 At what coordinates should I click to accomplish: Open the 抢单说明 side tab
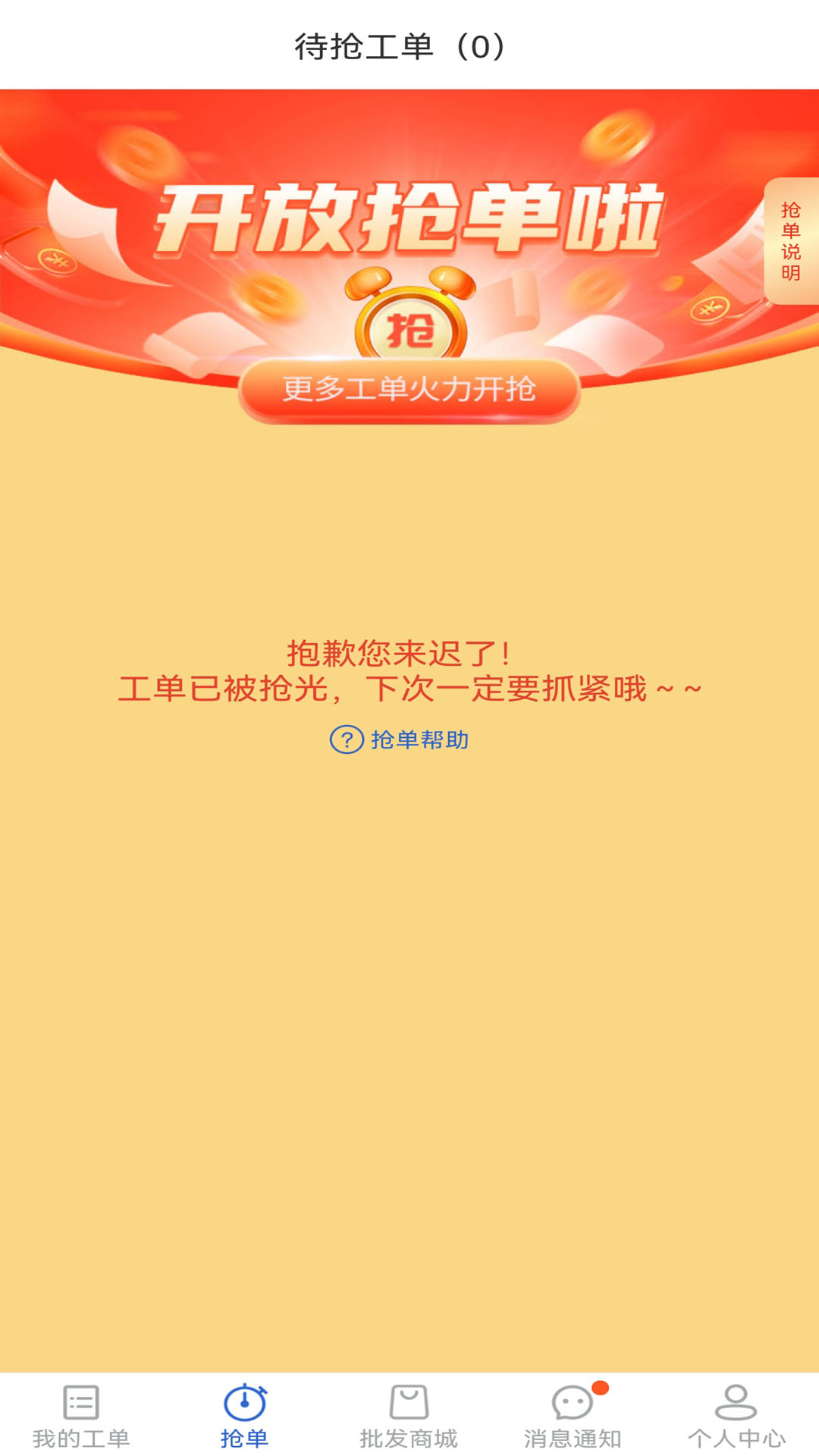click(x=791, y=241)
